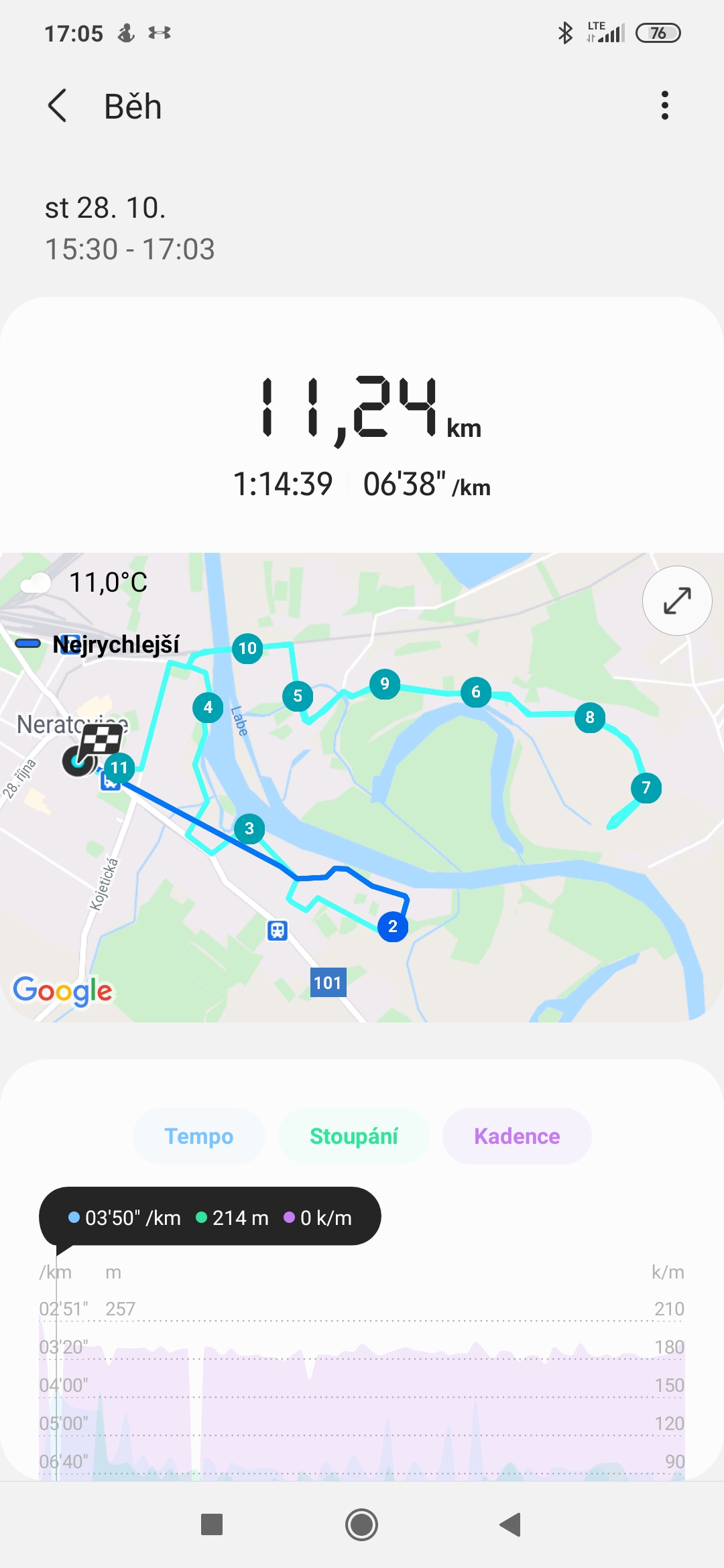This screenshot has width=724, height=1568.
Task: Toggle the Kadence chart chip
Action: (517, 1136)
